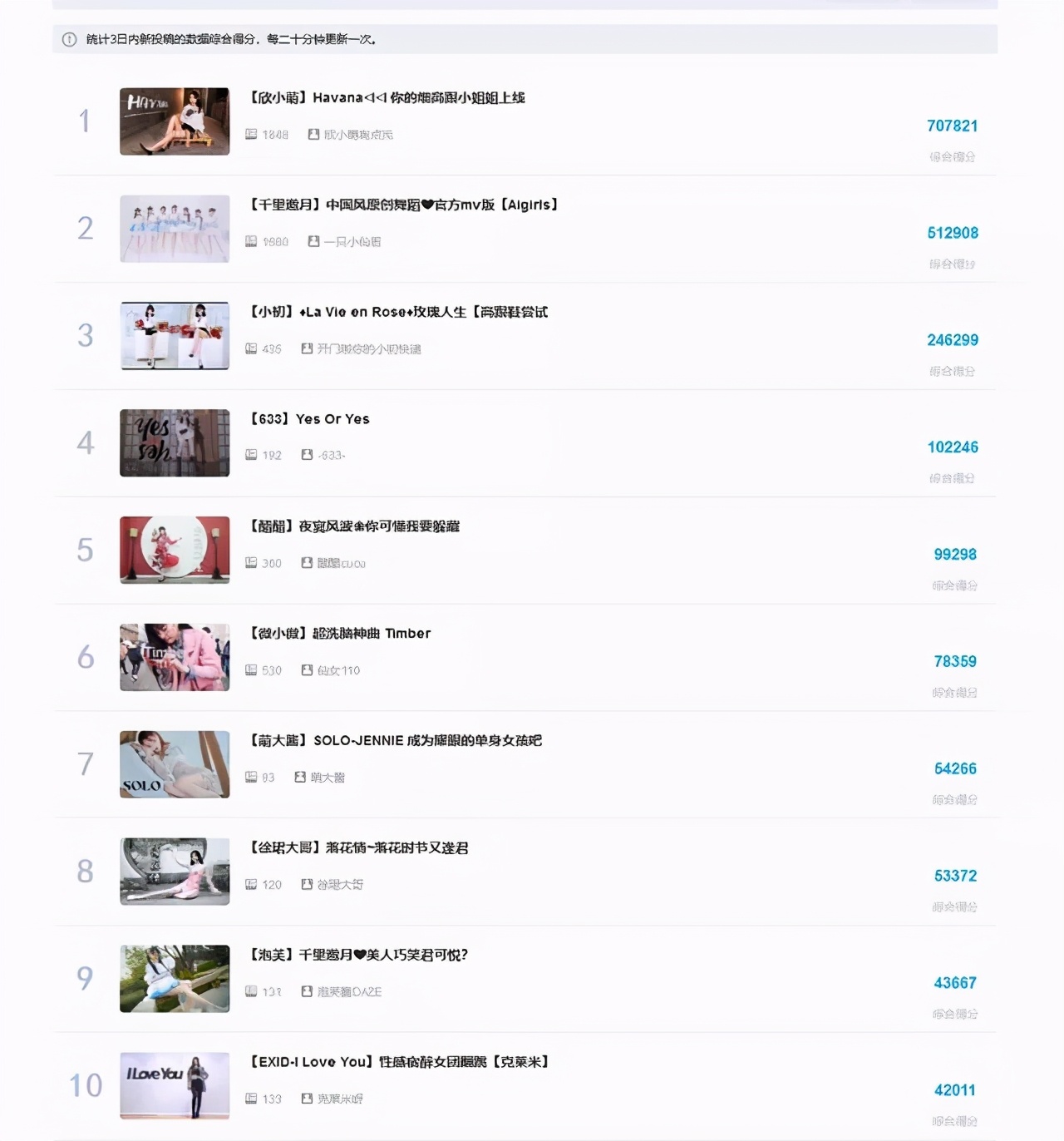Visit the uploader profile of the EXID-I Love You video
The image size is (1064, 1141).
point(339,1099)
